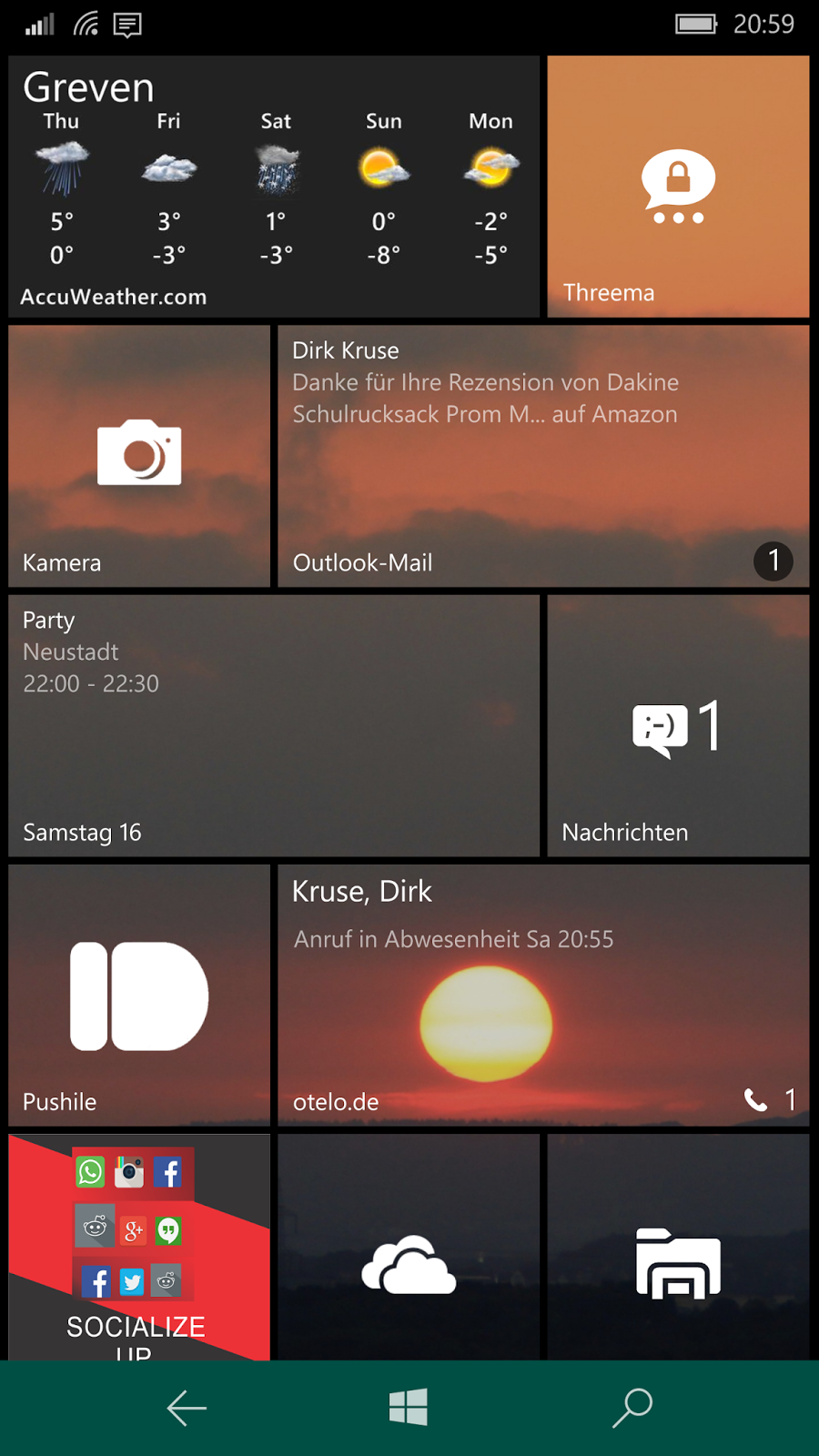Image resolution: width=819 pixels, height=1456 pixels.
Task: Open search from the navigation bar
Action: tap(632, 1408)
